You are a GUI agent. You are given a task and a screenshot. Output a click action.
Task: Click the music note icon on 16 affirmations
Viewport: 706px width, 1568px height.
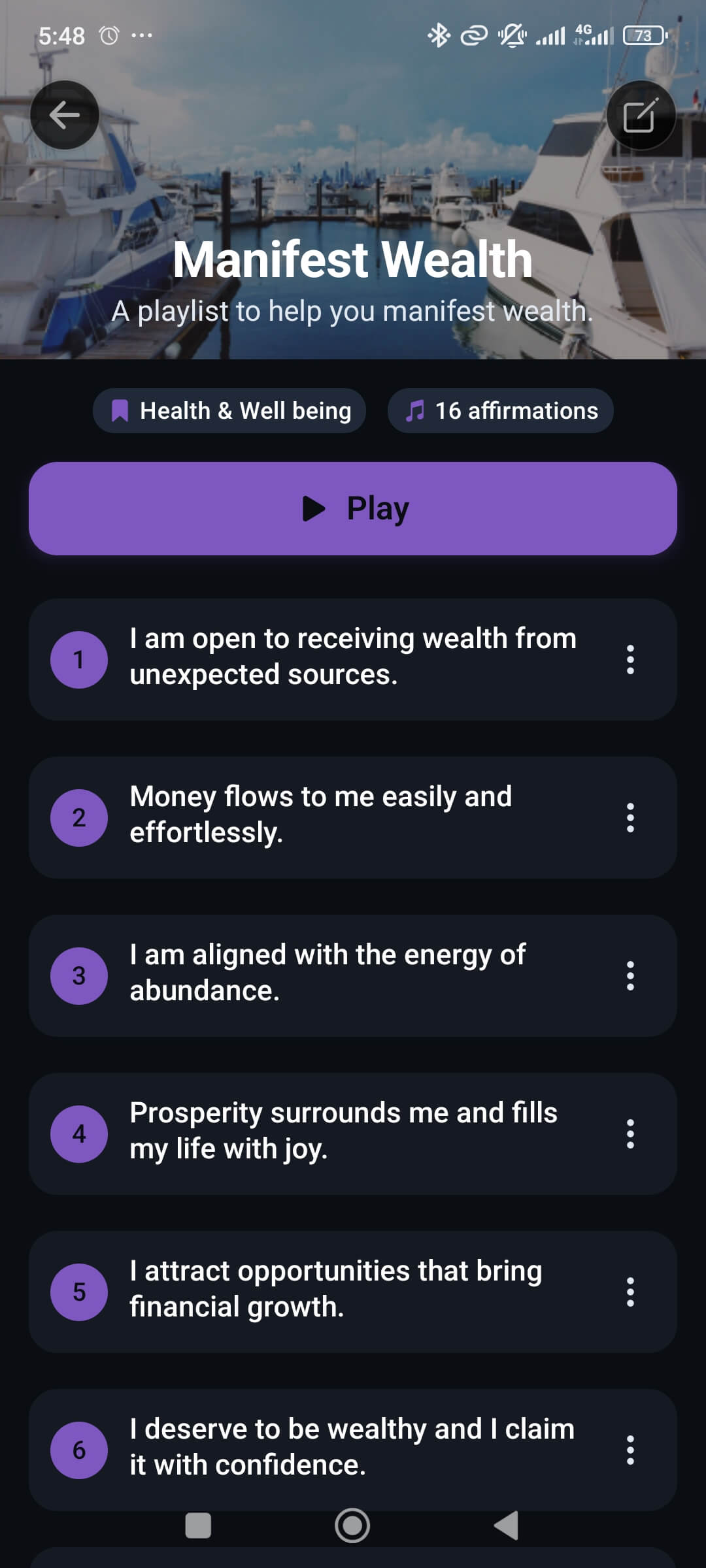[x=416, y=410]
